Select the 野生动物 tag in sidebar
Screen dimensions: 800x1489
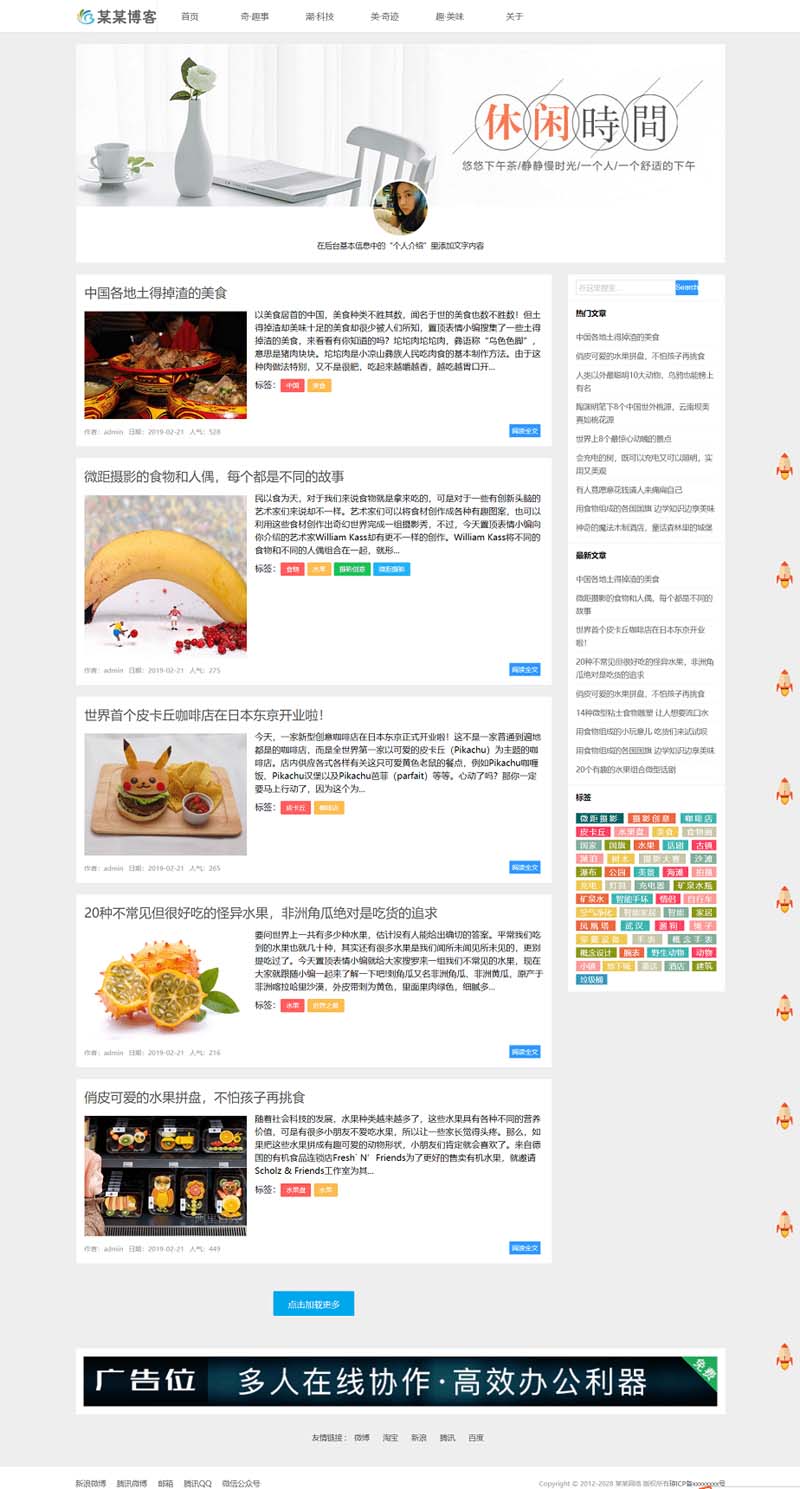click(x=668, y=953)
